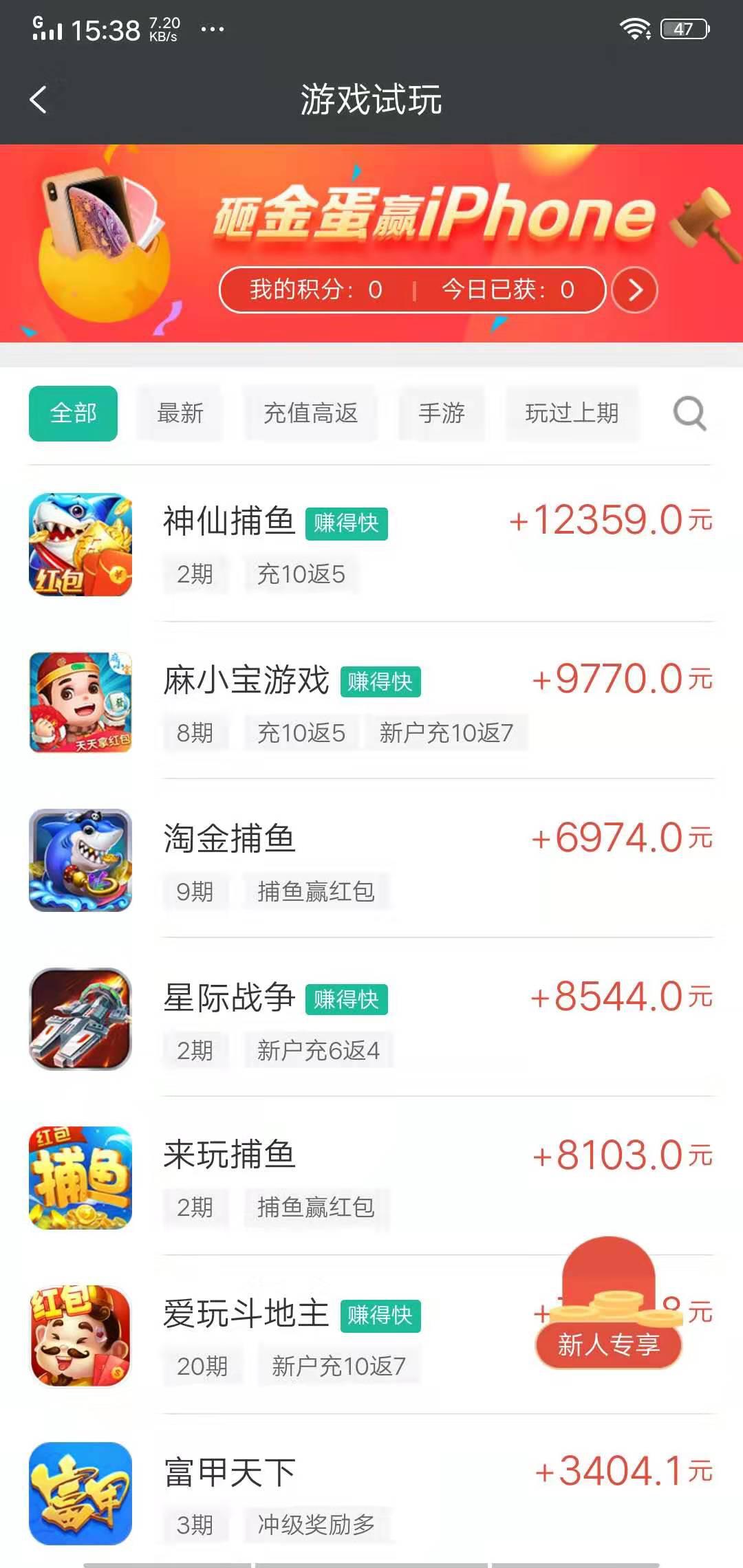The width and height of the screenshot is (743, 1568).
Task: Switch to the 手游 tab
Action: tap(440, 413)
